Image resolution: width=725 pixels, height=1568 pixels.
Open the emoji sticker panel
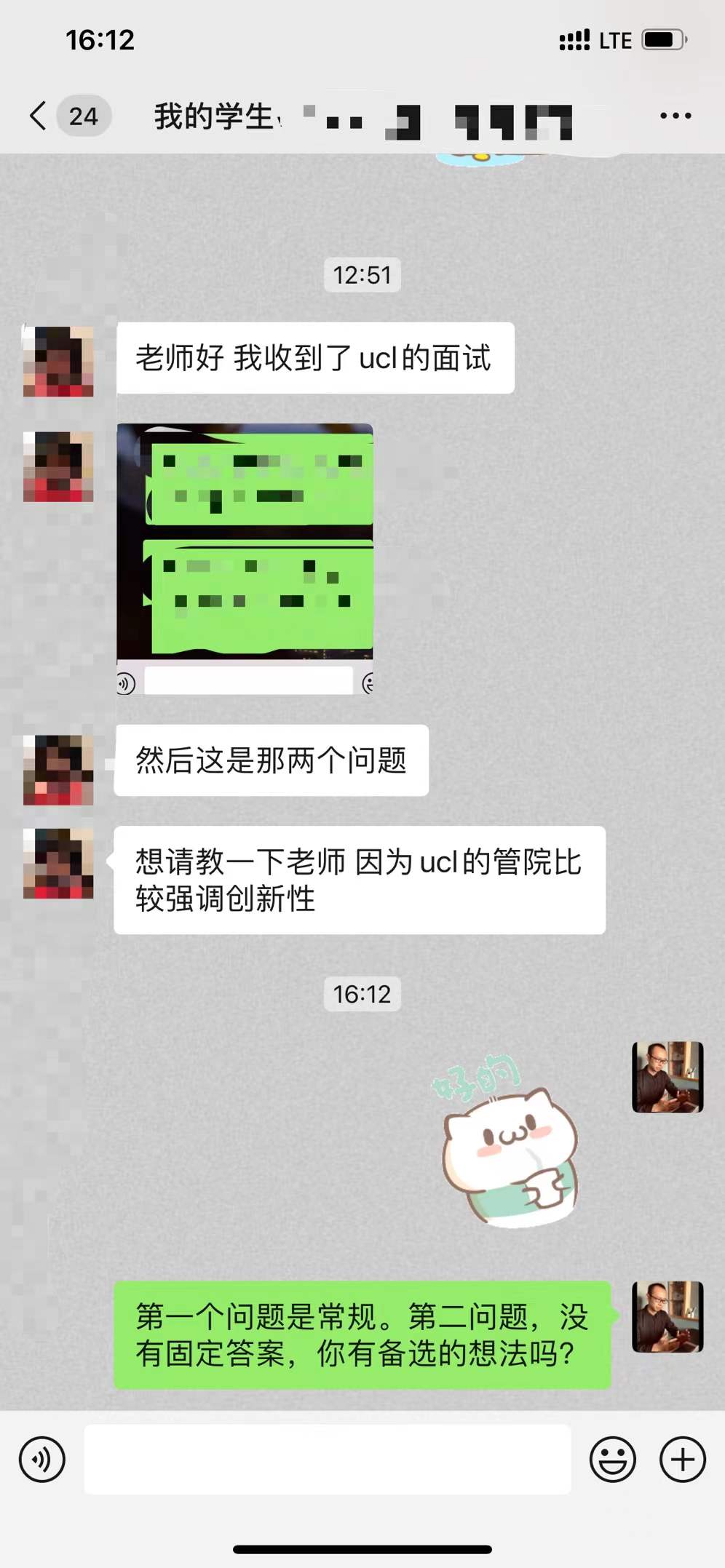tap(612, 1460)
